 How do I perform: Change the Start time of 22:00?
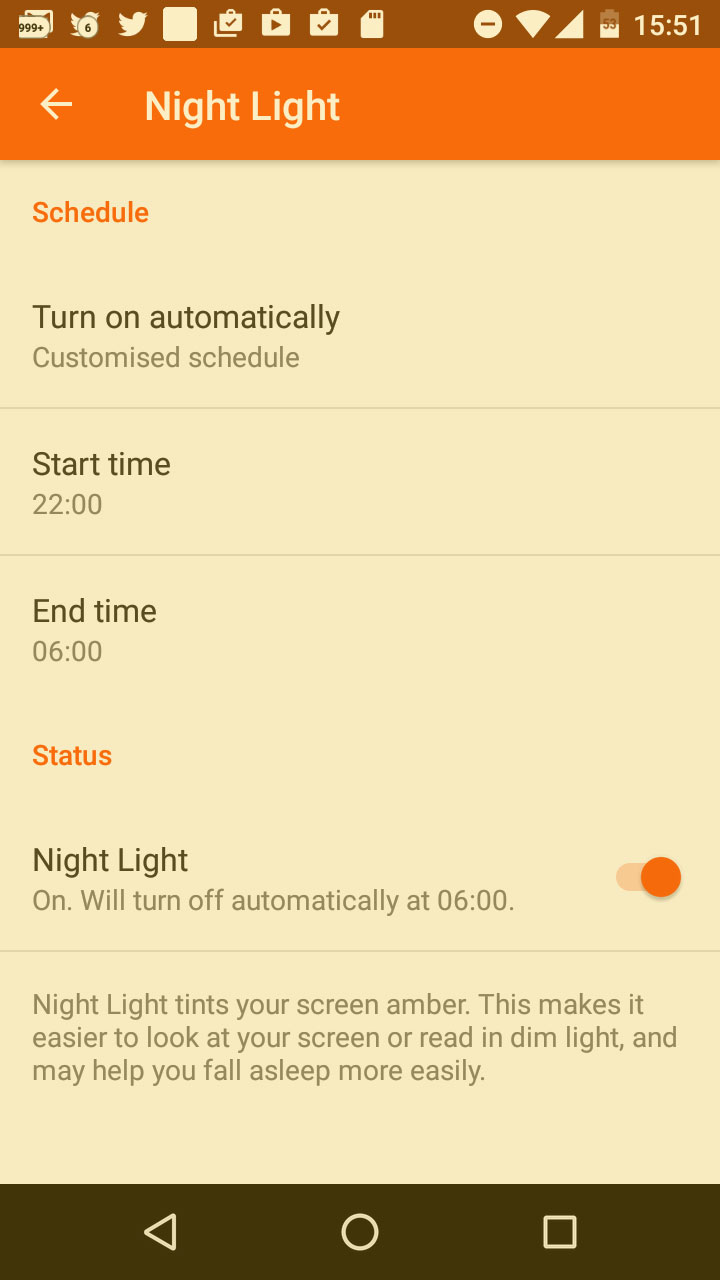(x=360, y=482)
